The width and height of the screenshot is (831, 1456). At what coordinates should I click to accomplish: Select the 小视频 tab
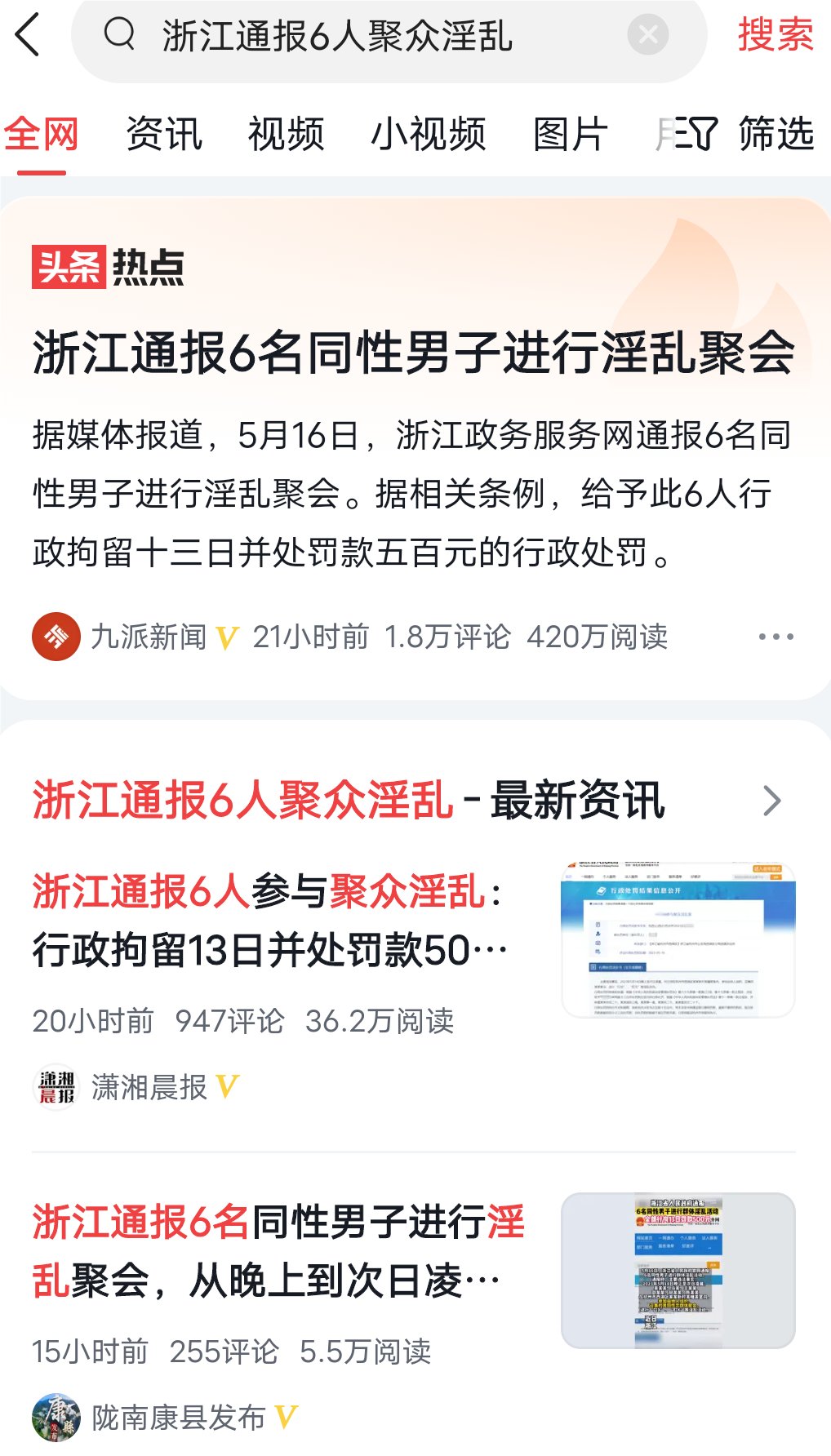click(x=429, y=134)
